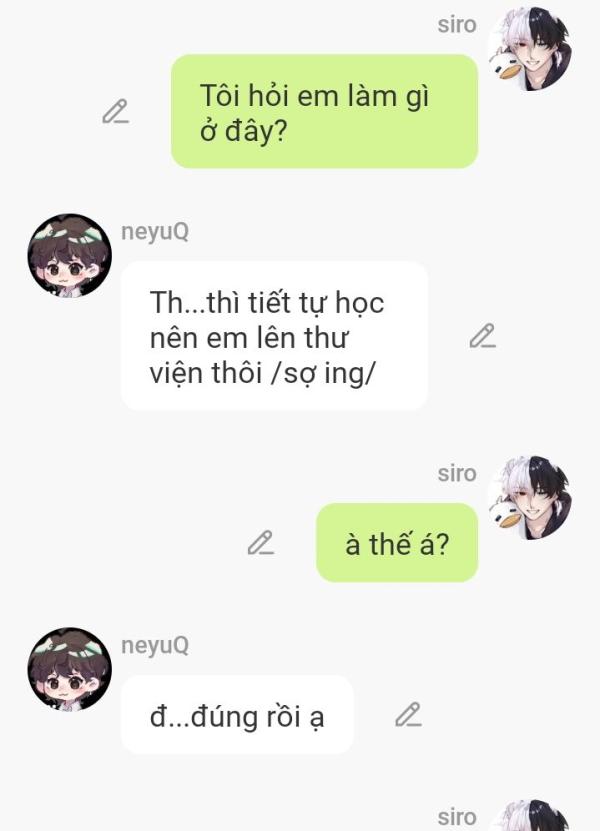This screenshot has width=600, height=831.
Task: Edit neyuQ's message about thư viện
Action: pyautogui.click(x=483, y=336)
